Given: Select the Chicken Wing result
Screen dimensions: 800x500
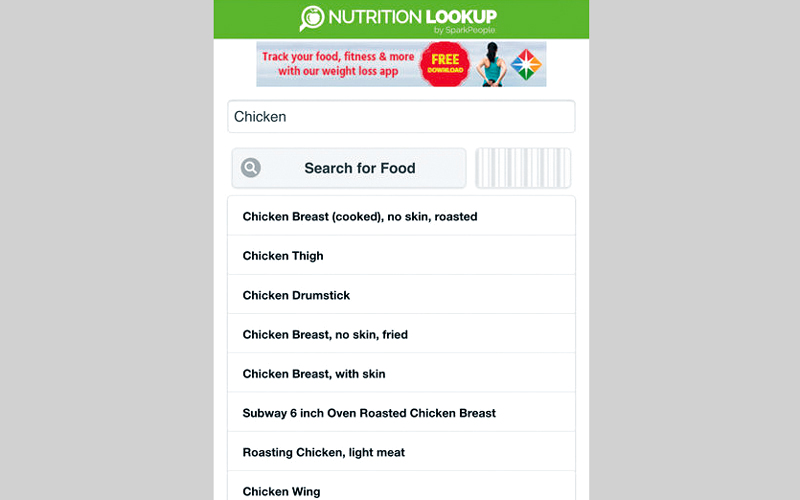Looking at the screenshot, I should (x=401, y=489).
